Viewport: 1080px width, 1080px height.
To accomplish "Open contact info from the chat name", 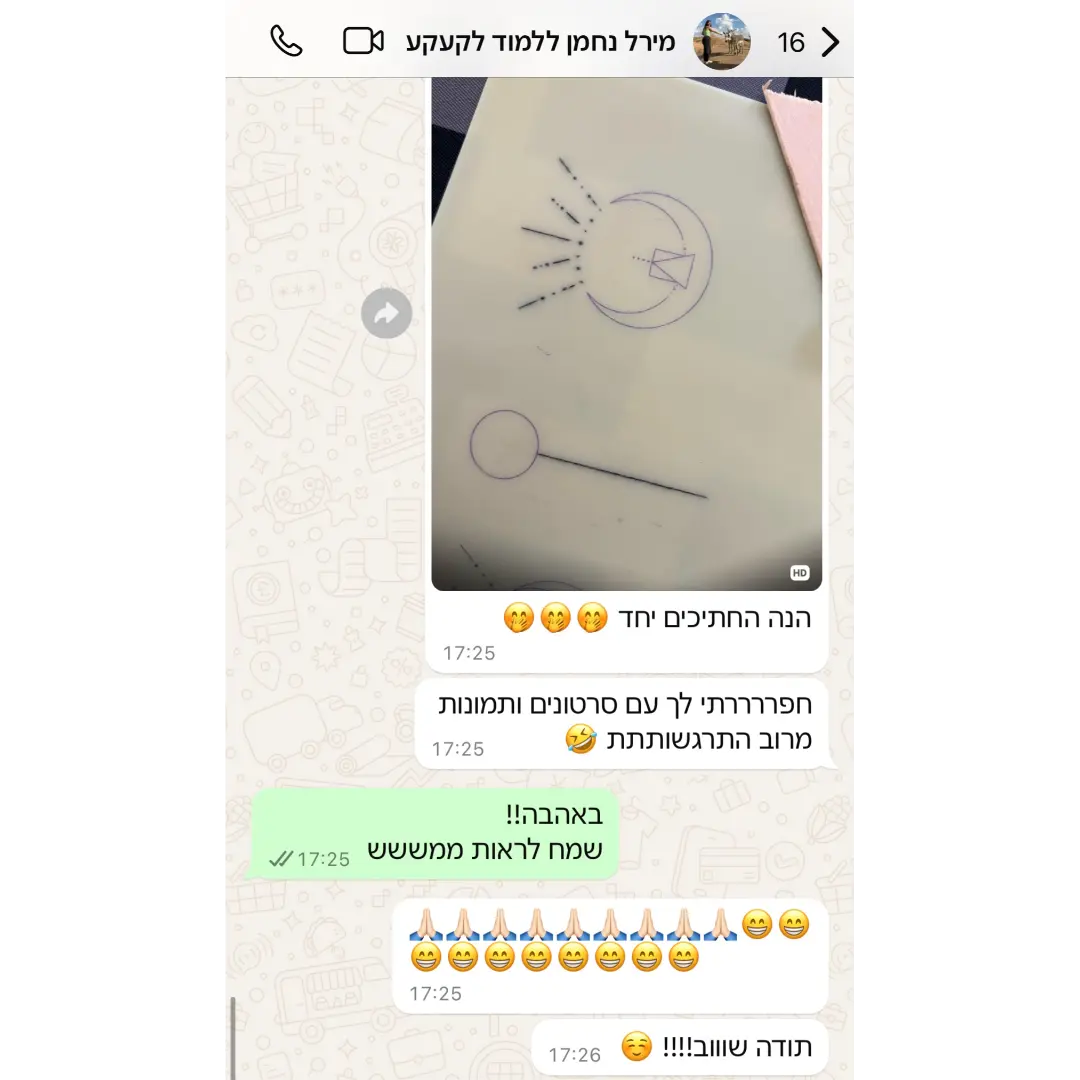I will [541, 42].
